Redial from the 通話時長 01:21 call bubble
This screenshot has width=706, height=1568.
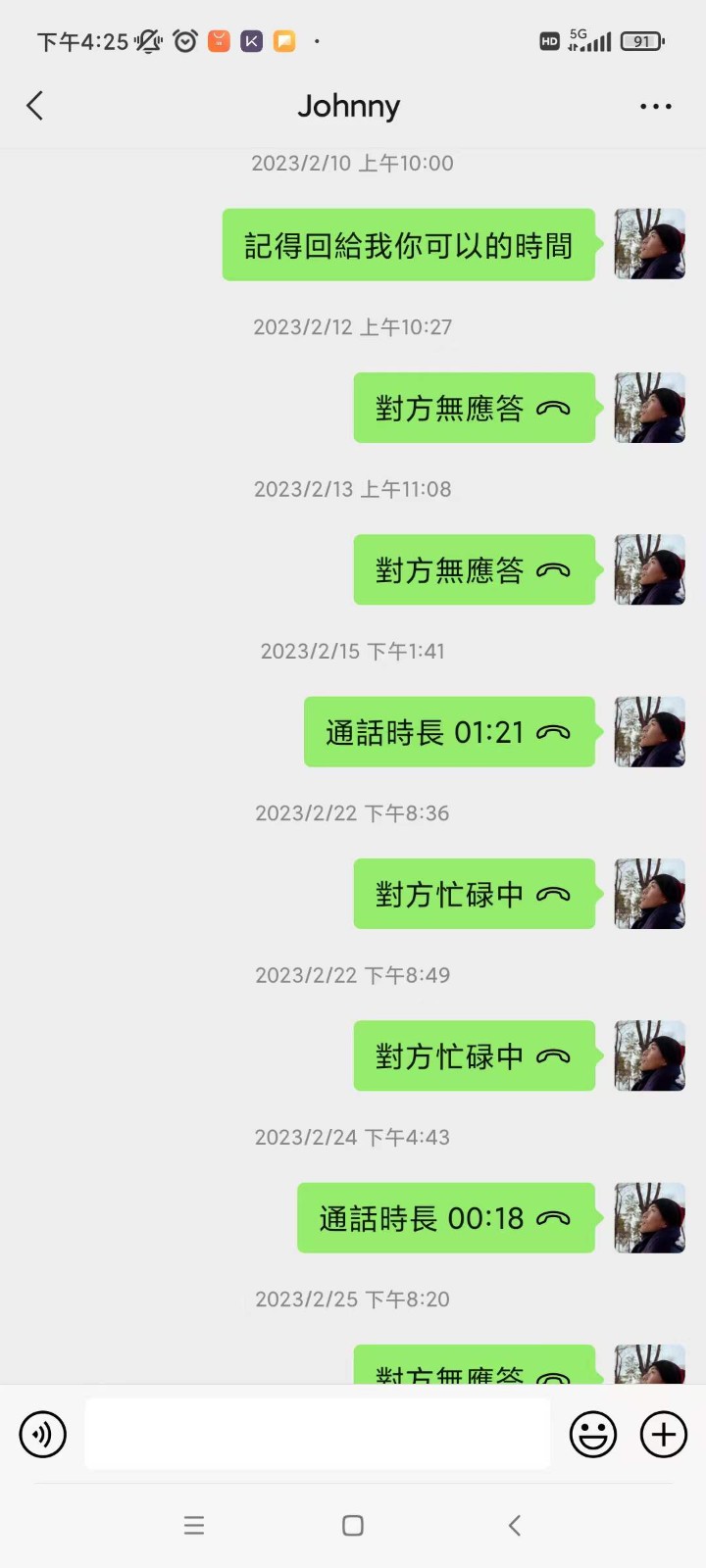449,732
